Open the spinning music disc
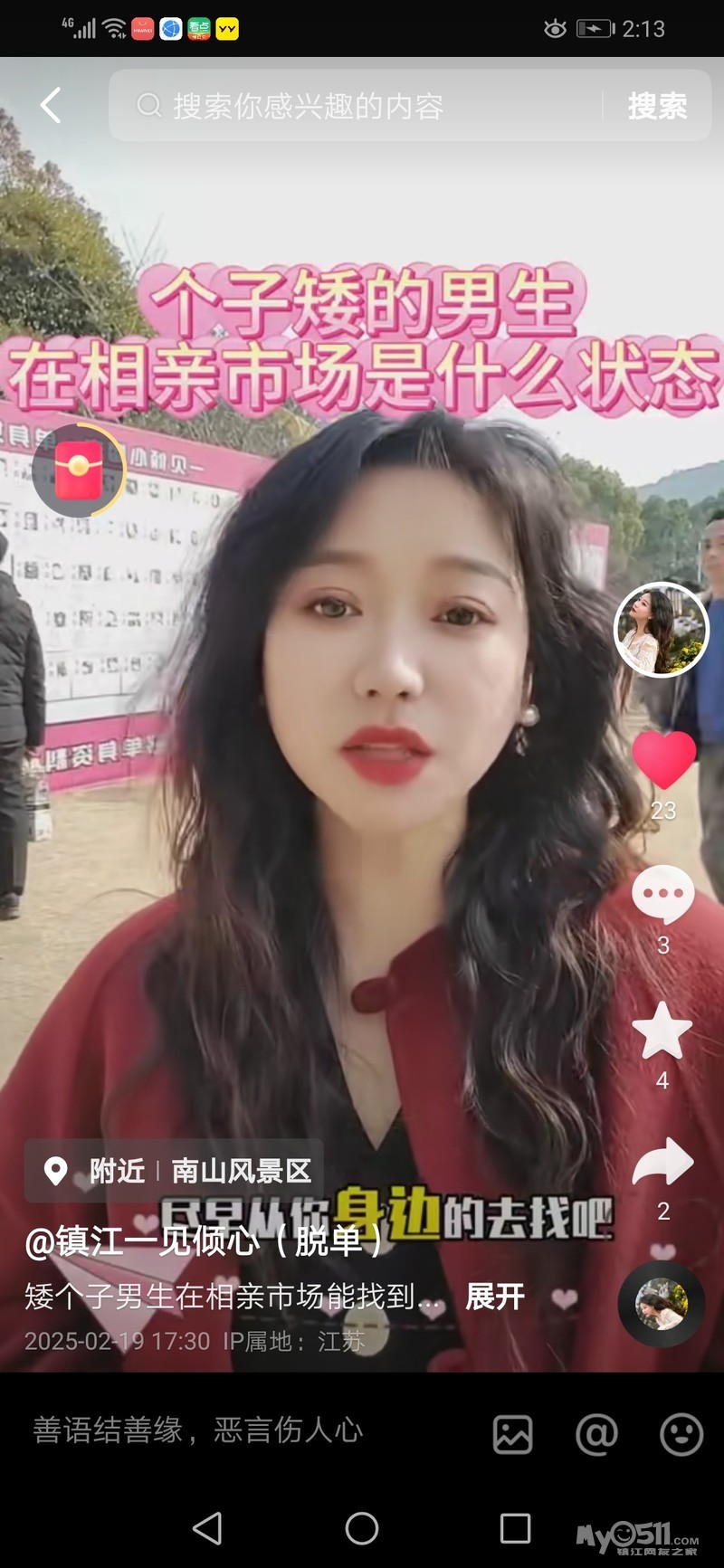The width and height of the screenshot is (724, 1568). (662, 1305)
